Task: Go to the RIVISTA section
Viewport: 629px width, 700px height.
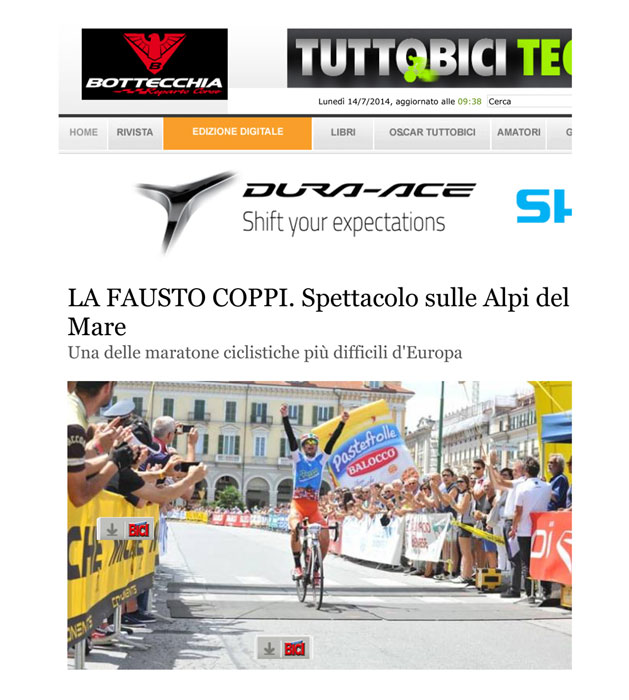Action: pos(135,133)
